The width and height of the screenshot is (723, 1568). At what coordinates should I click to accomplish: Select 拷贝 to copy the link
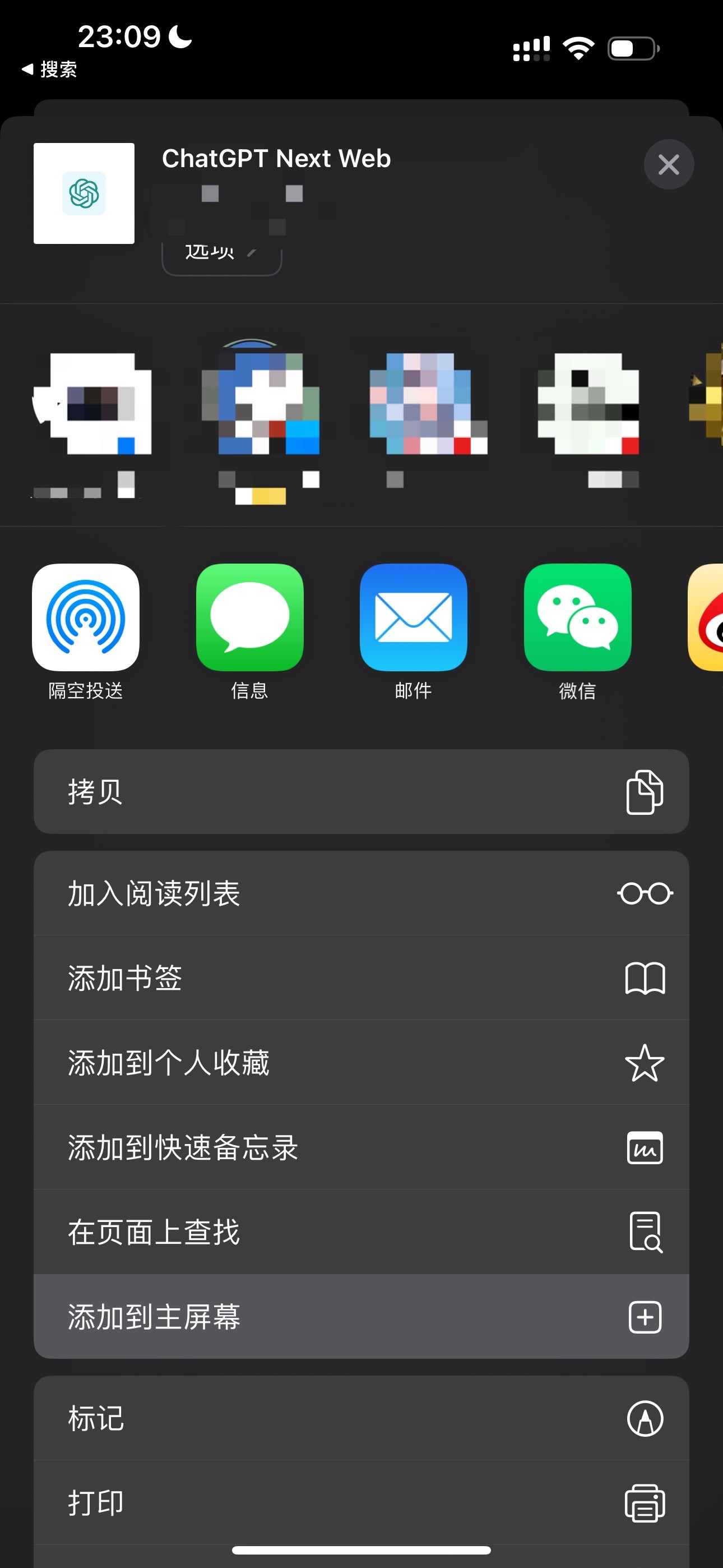[x=361, y=791]
